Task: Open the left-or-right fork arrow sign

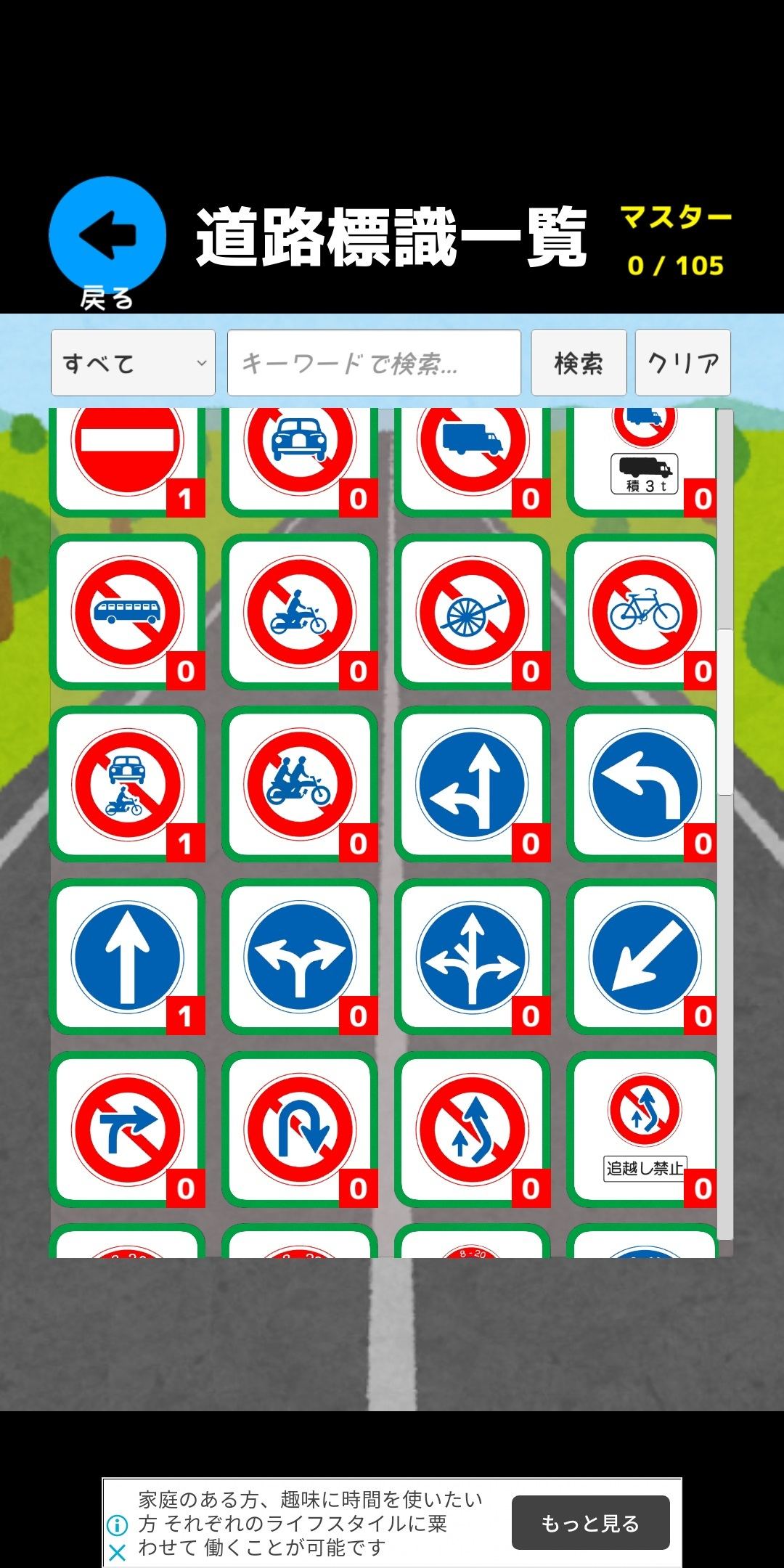Action: (x=300, y=957)
